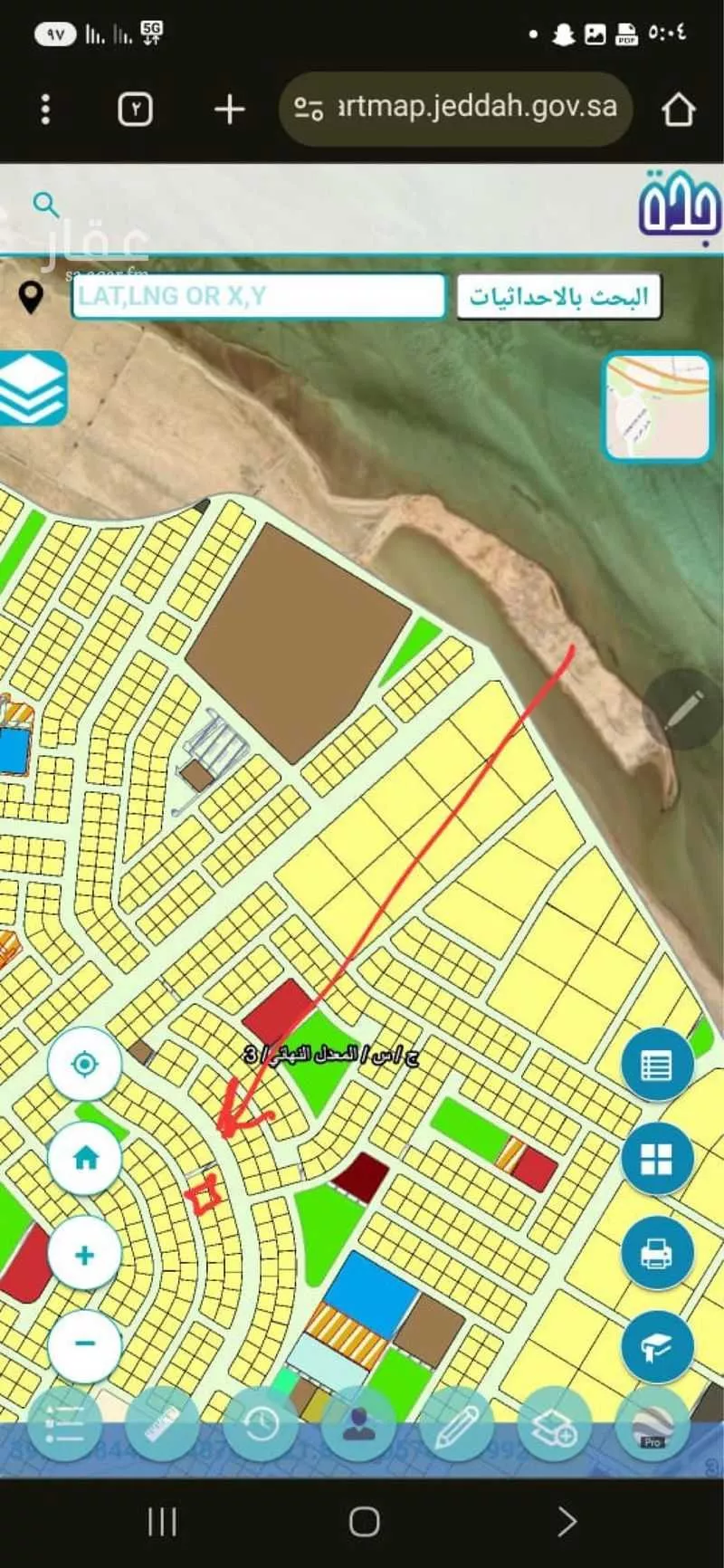724x1568 pixels.
Task: Open a new browser tab
Action: pyautogui.click(x=229, y=110)
